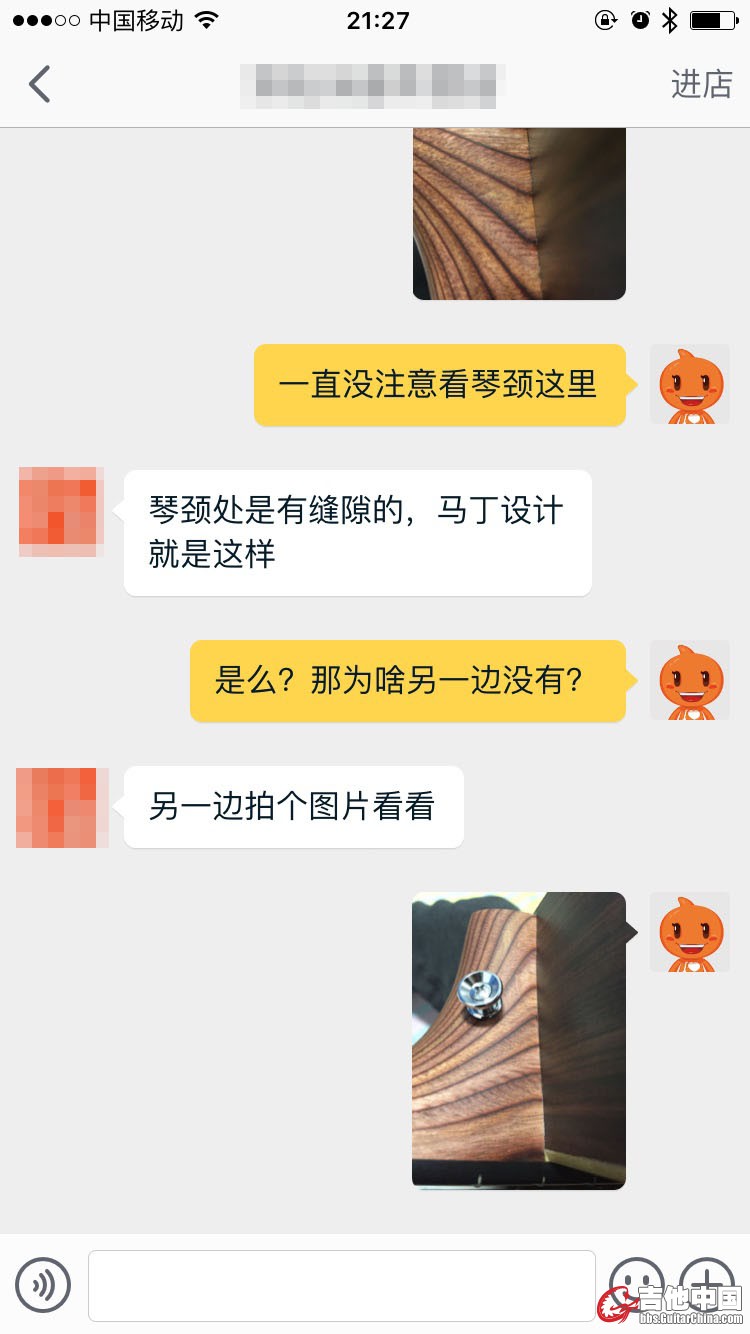Image resolution: width=750 pixels, height=1334 pixels.
Task: Open the shop via 进店
Action: (x=701, y=85)
